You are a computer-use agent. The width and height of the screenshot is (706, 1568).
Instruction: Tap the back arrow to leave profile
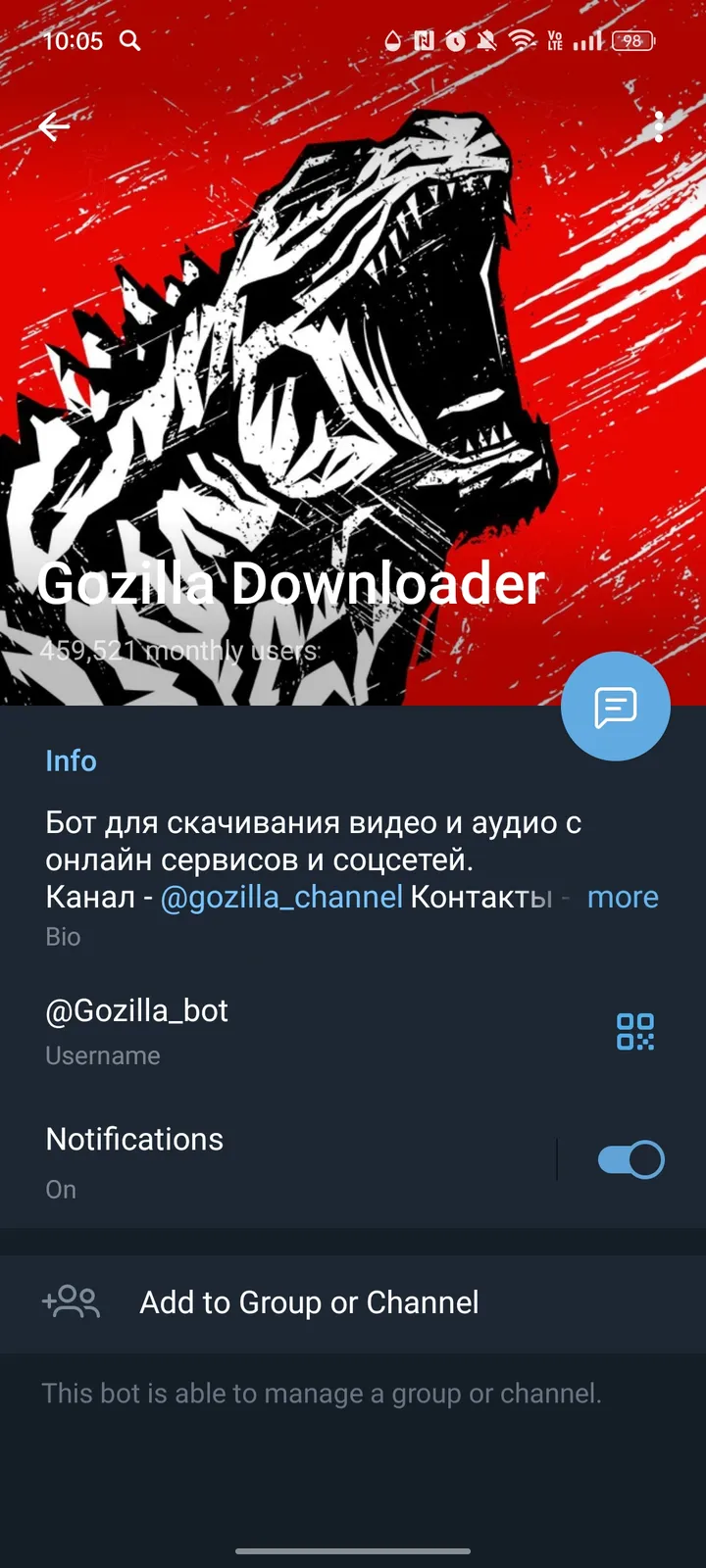pos(54,125)
